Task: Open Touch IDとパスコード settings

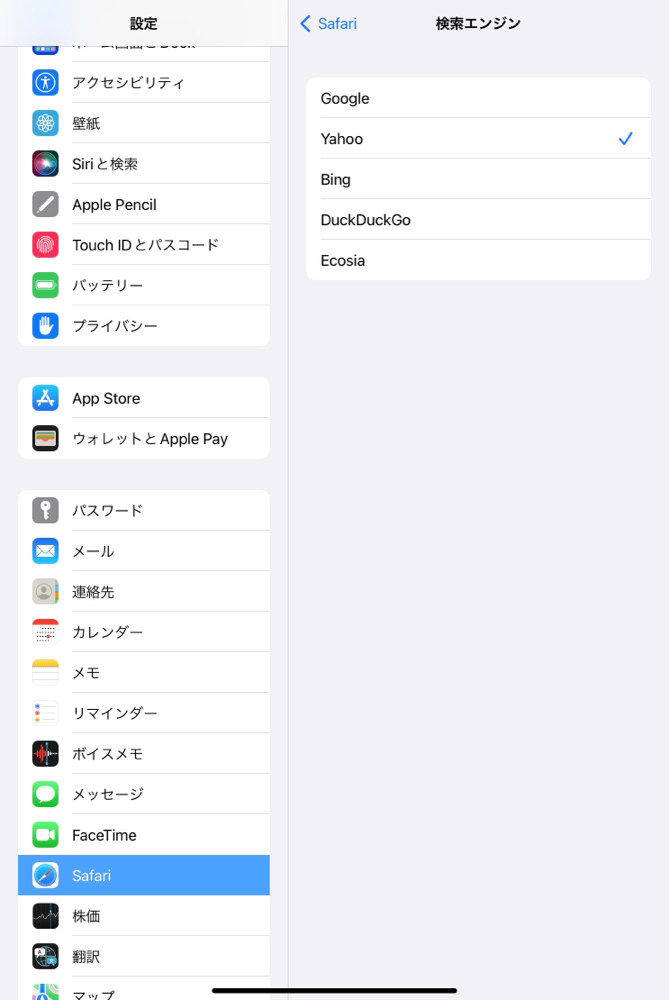Action: (x=144, y=245)
